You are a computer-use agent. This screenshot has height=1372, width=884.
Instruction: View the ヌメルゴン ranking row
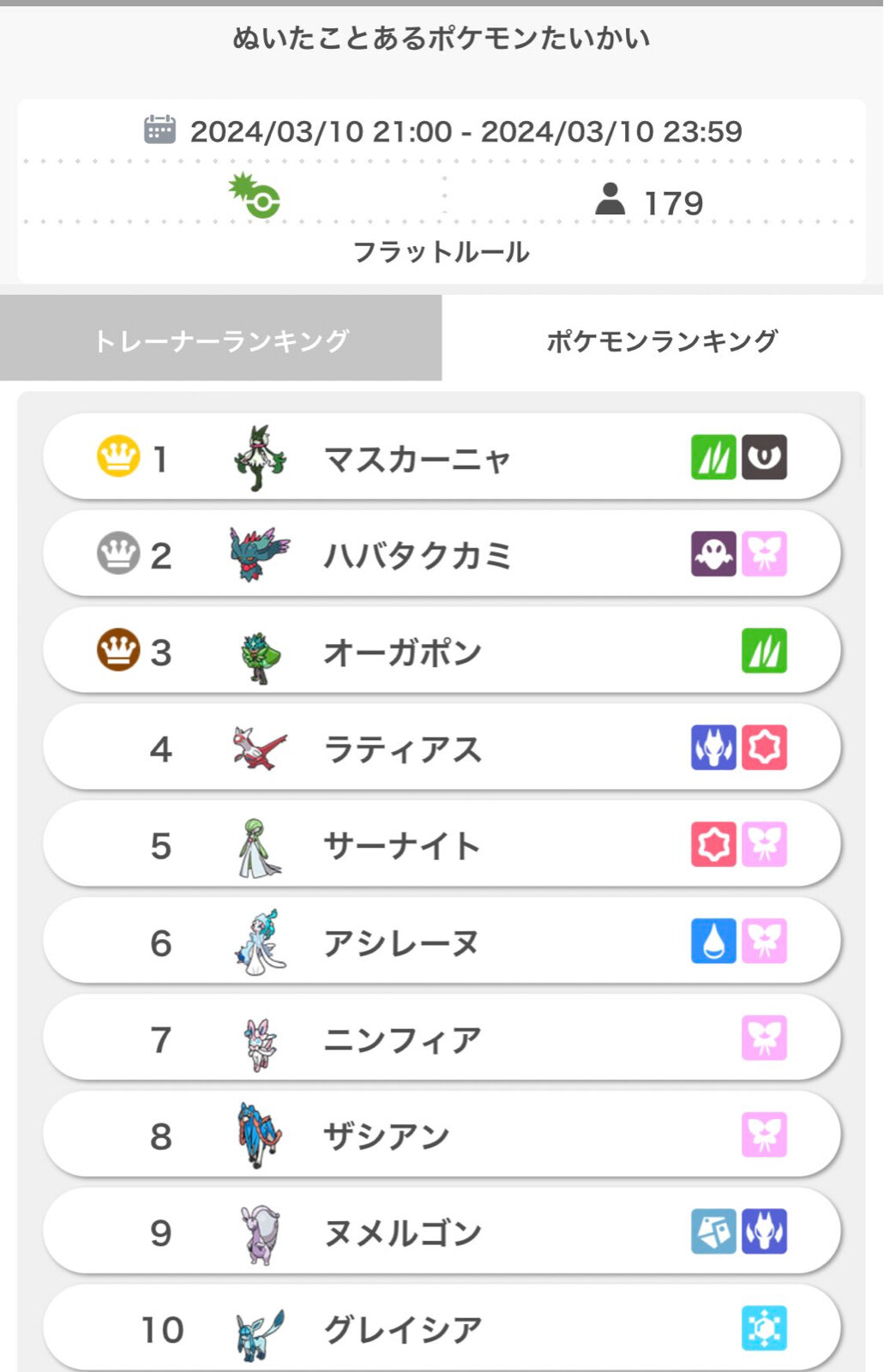(441, 1233)
